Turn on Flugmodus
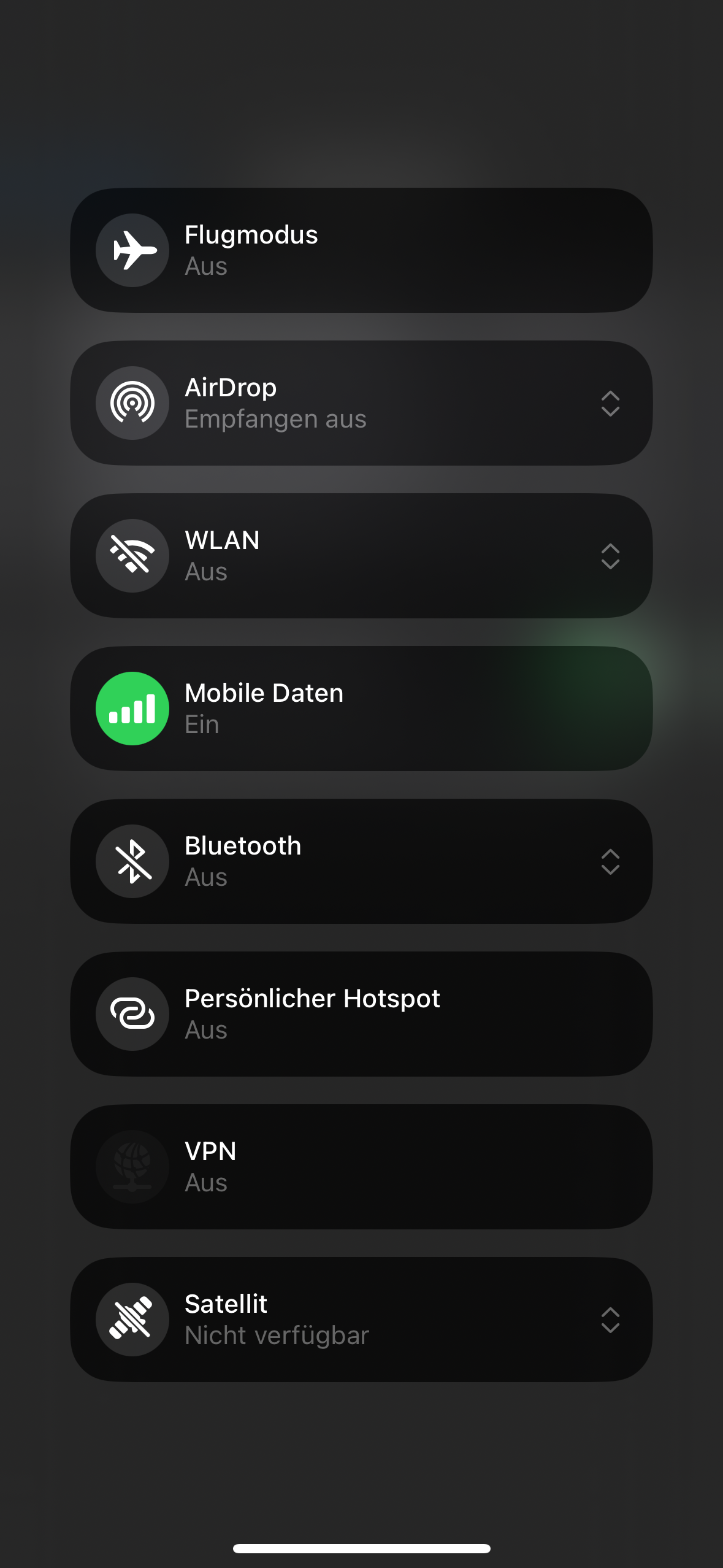The image size is (723, 1568). click(132, 250)
